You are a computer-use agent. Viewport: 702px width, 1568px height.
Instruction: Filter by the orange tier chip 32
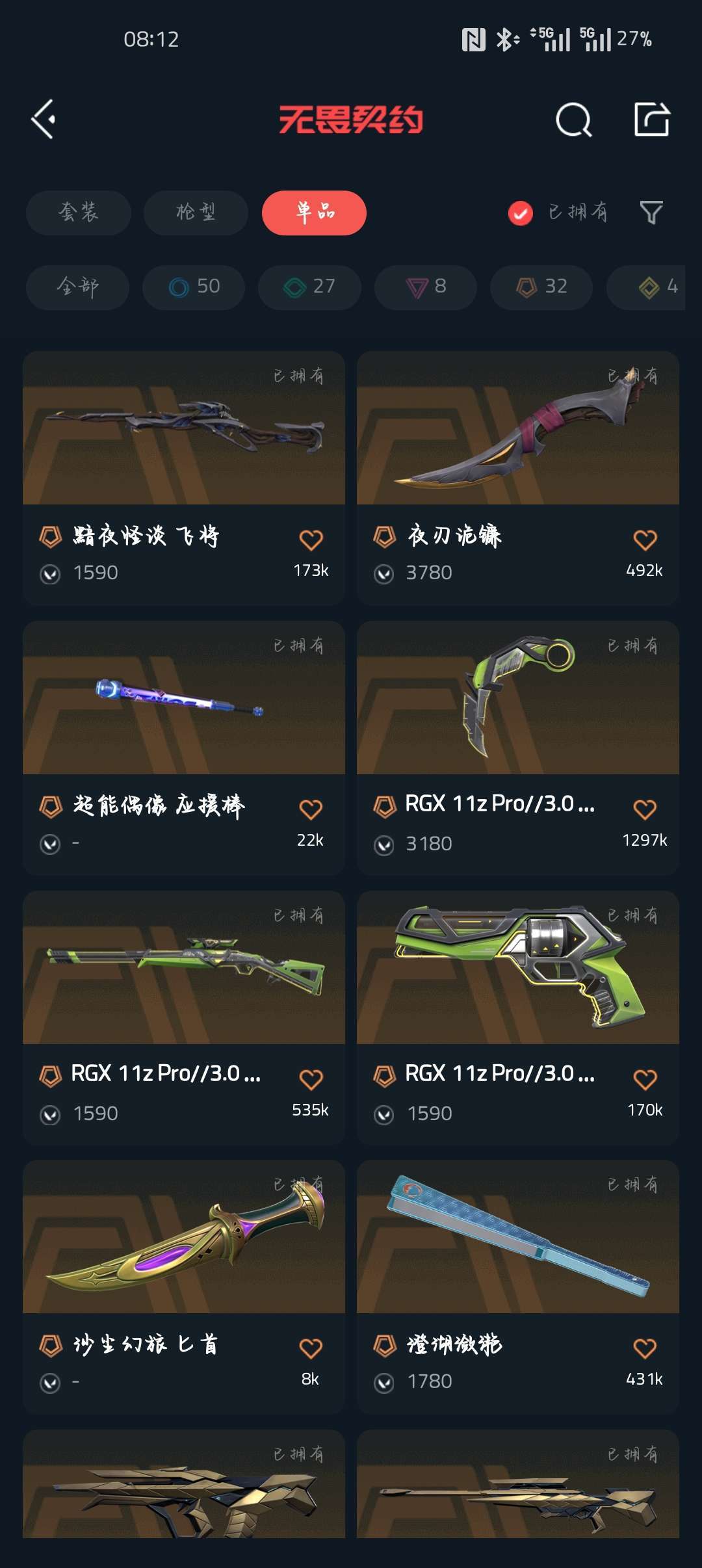[x=541, y=287]
